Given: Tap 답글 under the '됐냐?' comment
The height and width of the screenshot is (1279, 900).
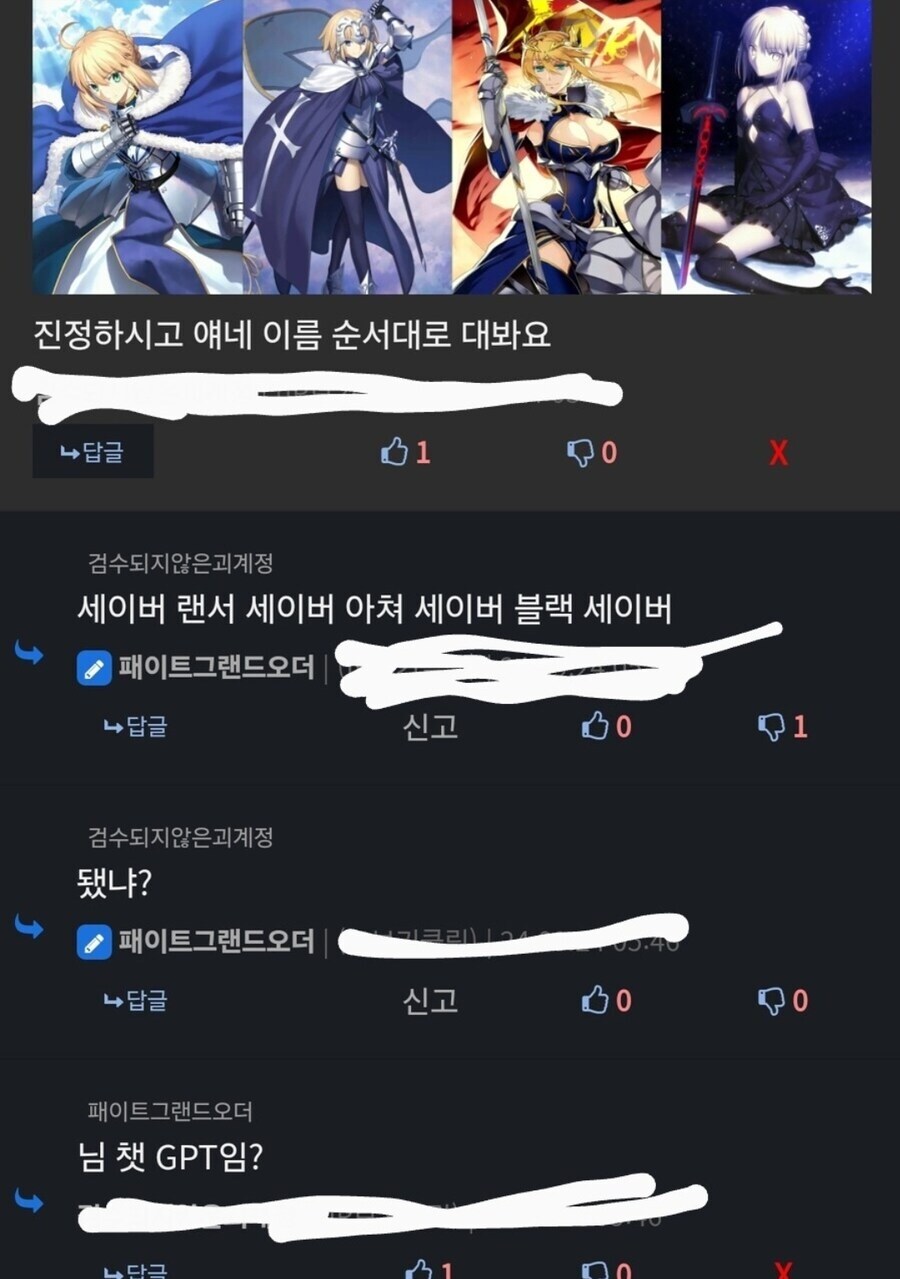Looking at the screenshot, I should point(135,1000).
